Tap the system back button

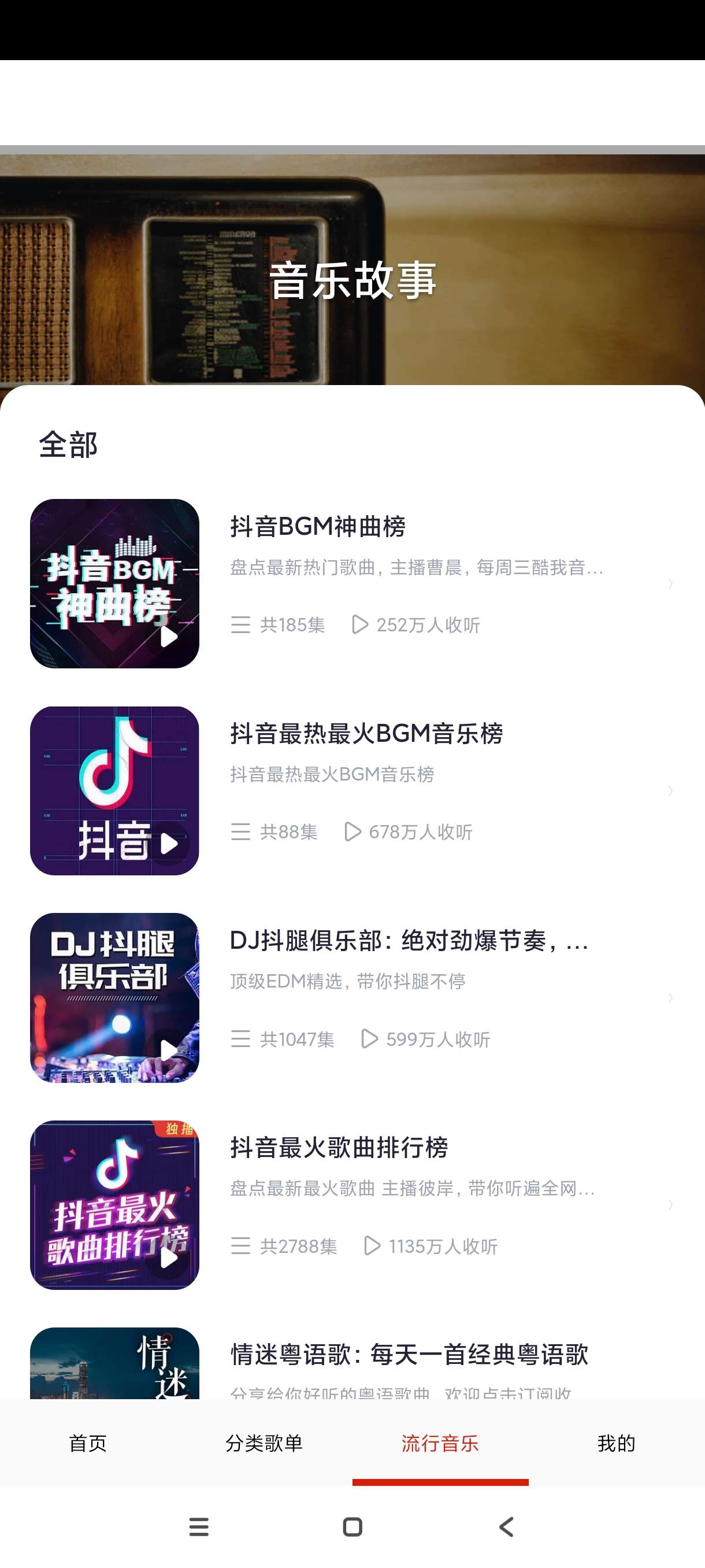(x=506, y=1526)
